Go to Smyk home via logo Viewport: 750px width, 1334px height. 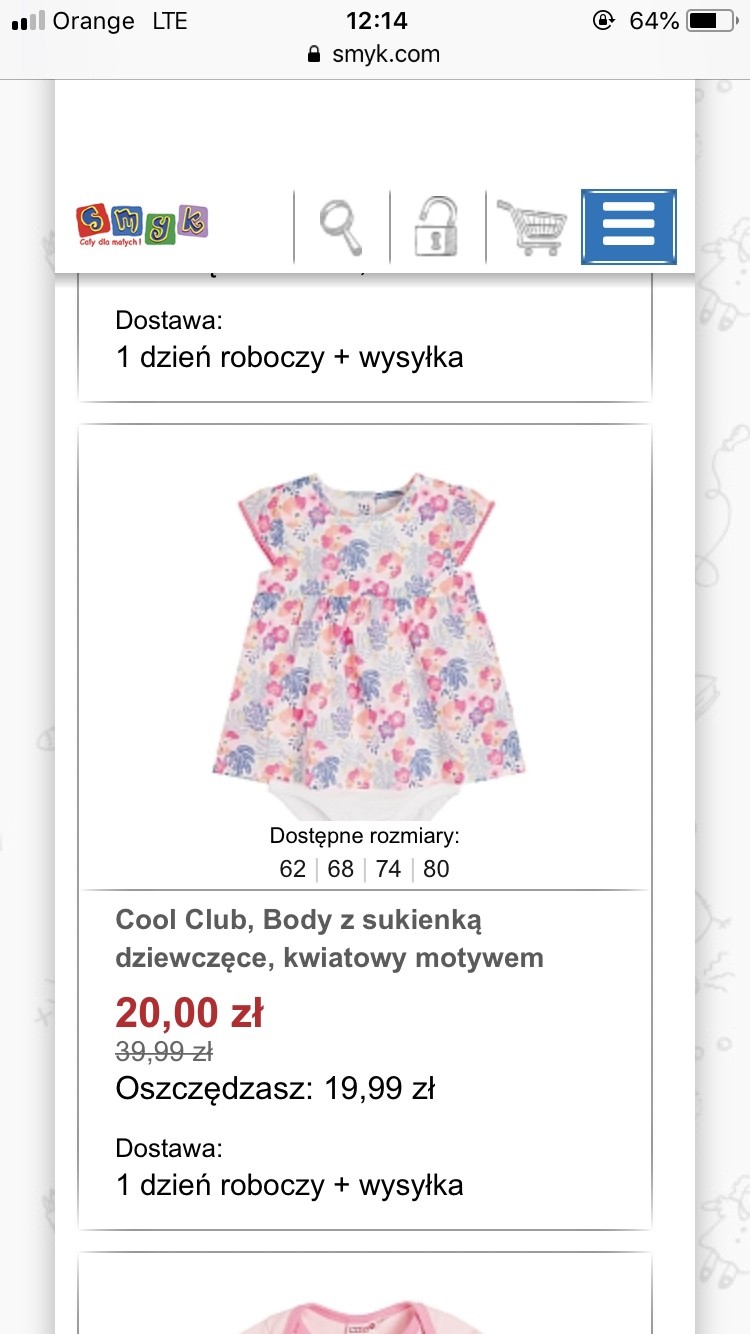click(x=142, y=225)
